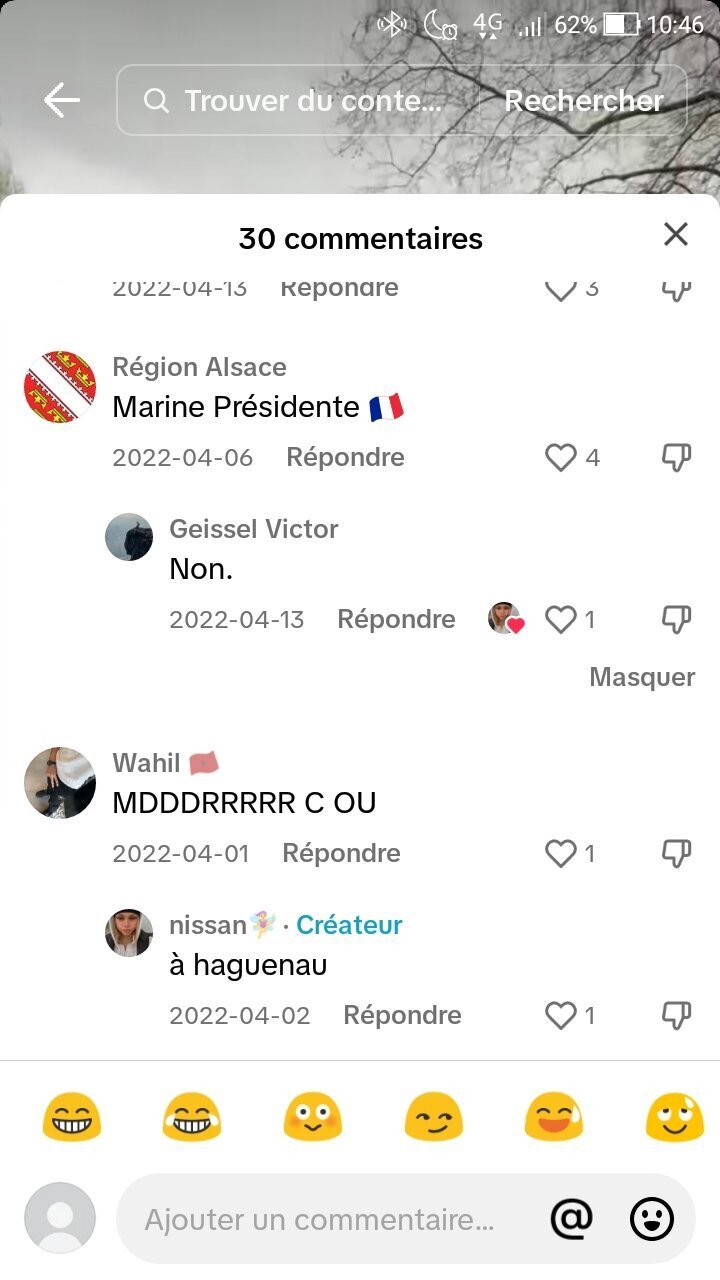Image resolution: width=720 pixels, height=1280 pixels.
Task: Reply to Région Alsace's comment
Action: [345, 458]
